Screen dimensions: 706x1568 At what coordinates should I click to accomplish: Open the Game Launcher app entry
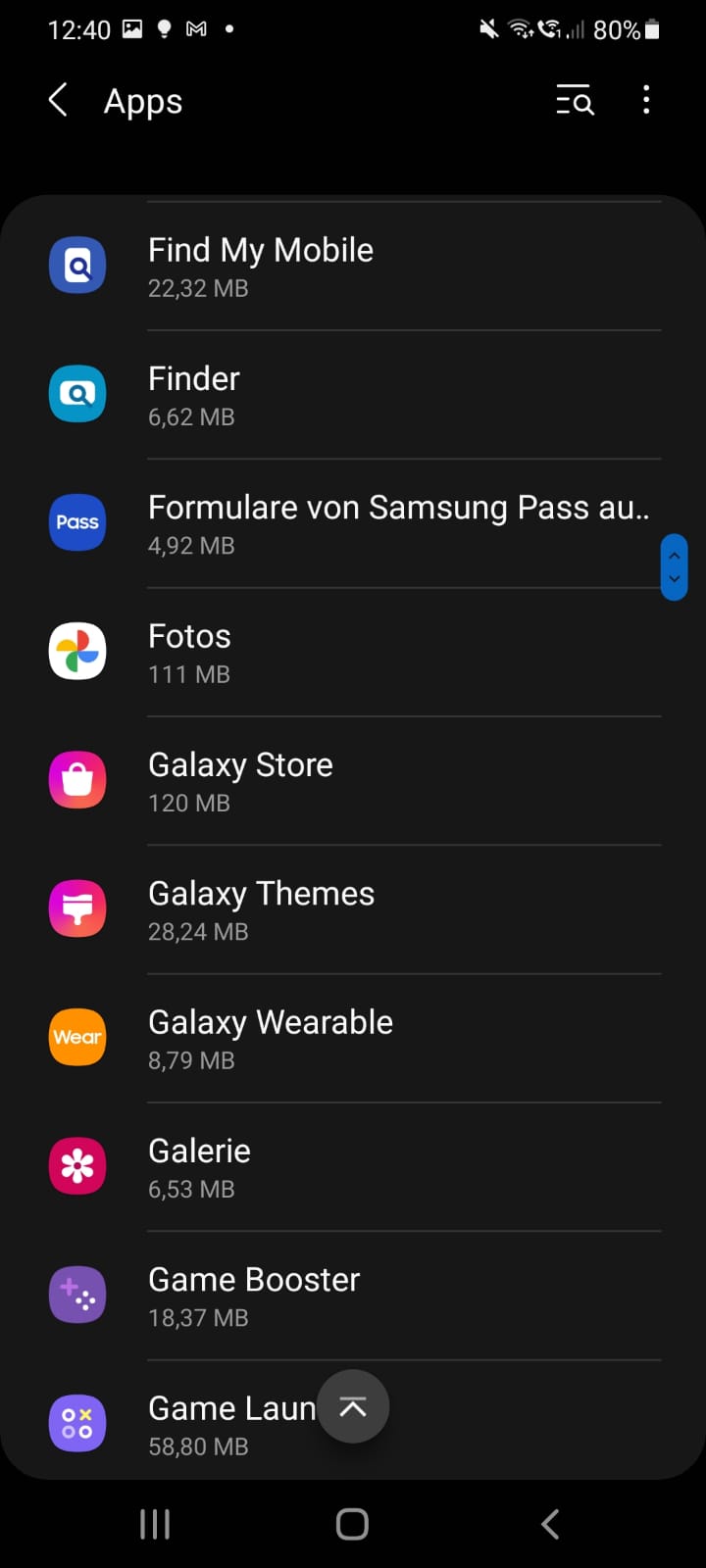click(196, 1424)
